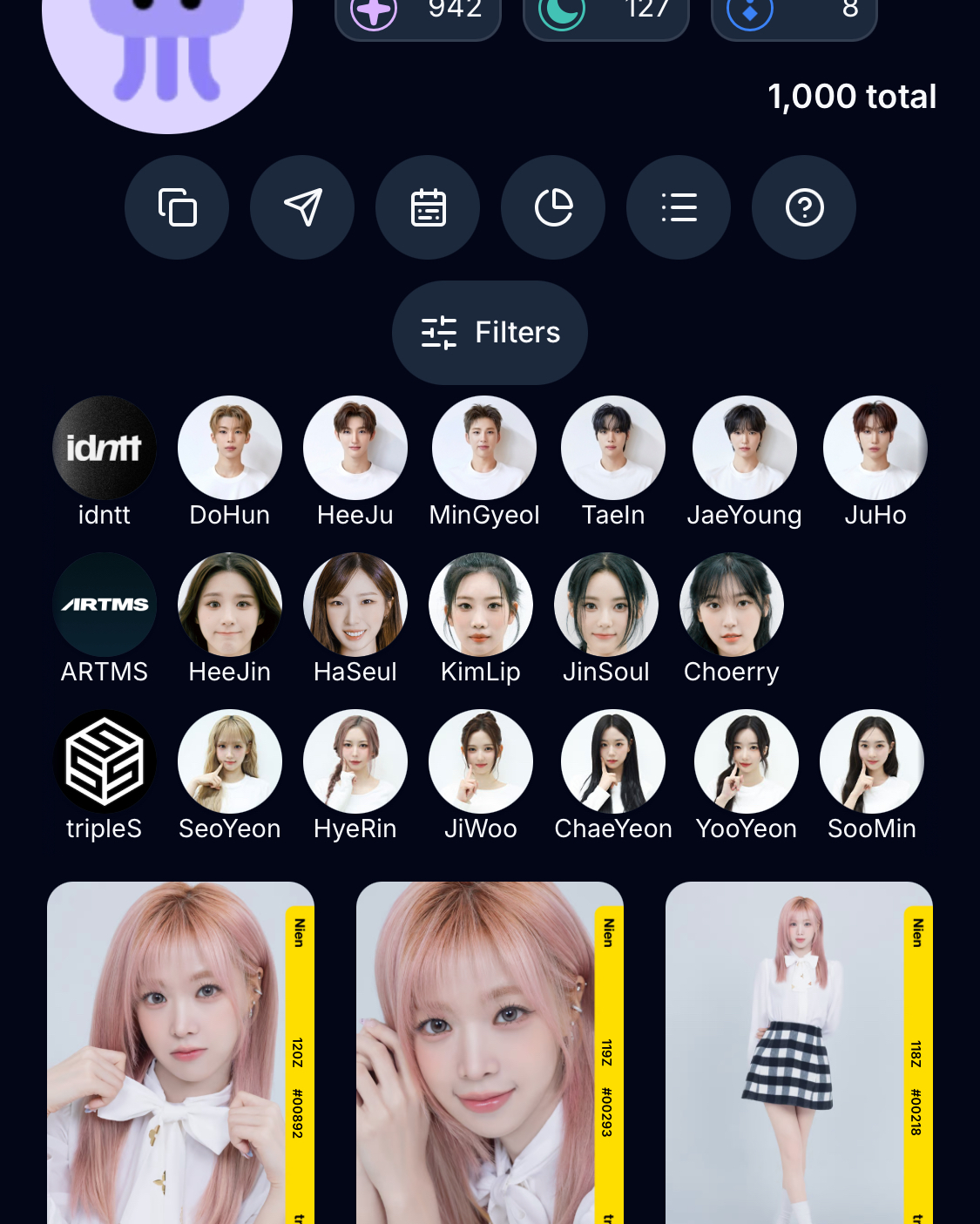Open the Filters button
This screenshot has height=1224, width=980.
[x=490, y=333]
